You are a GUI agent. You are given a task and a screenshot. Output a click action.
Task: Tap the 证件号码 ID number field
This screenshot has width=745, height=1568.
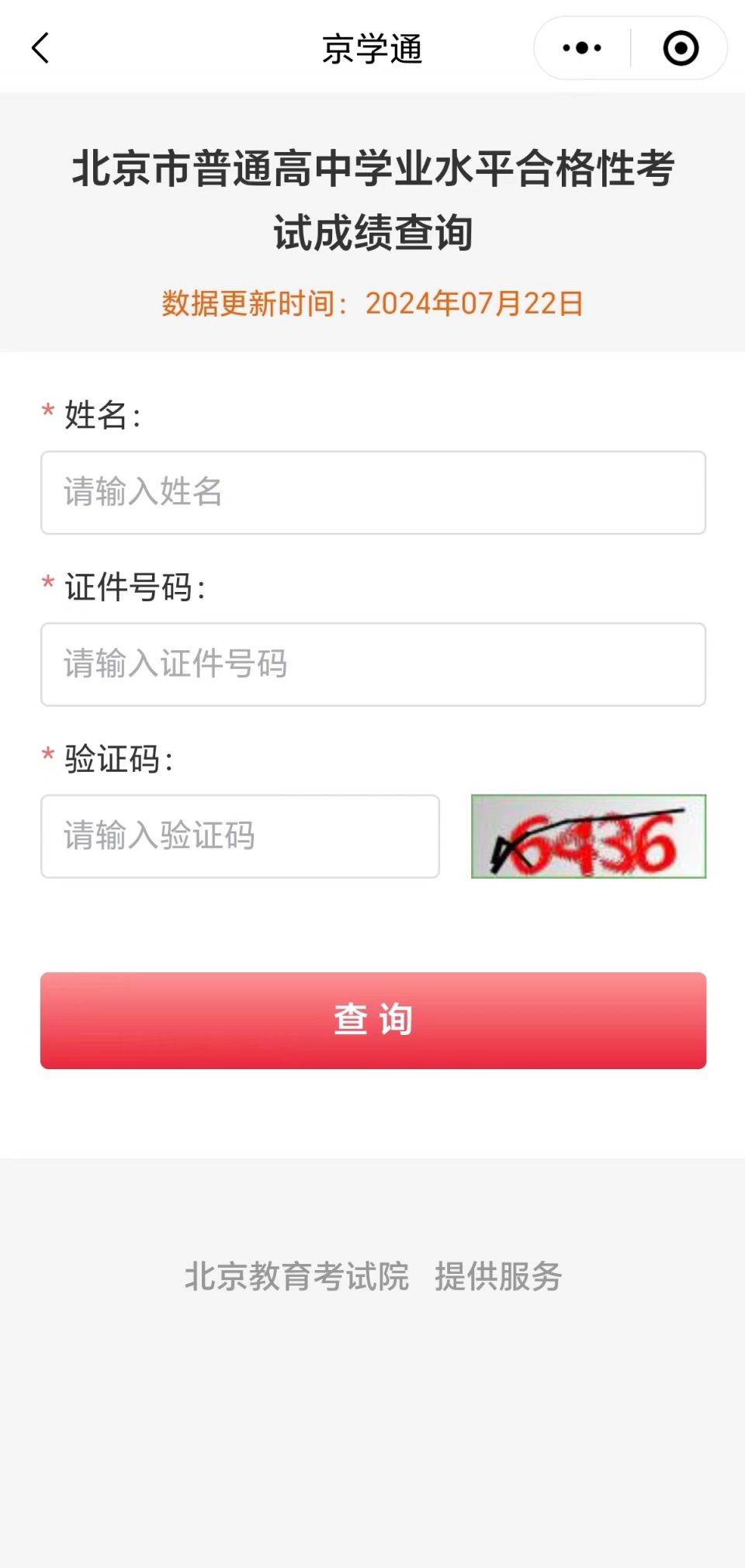[x=372, y=665]
